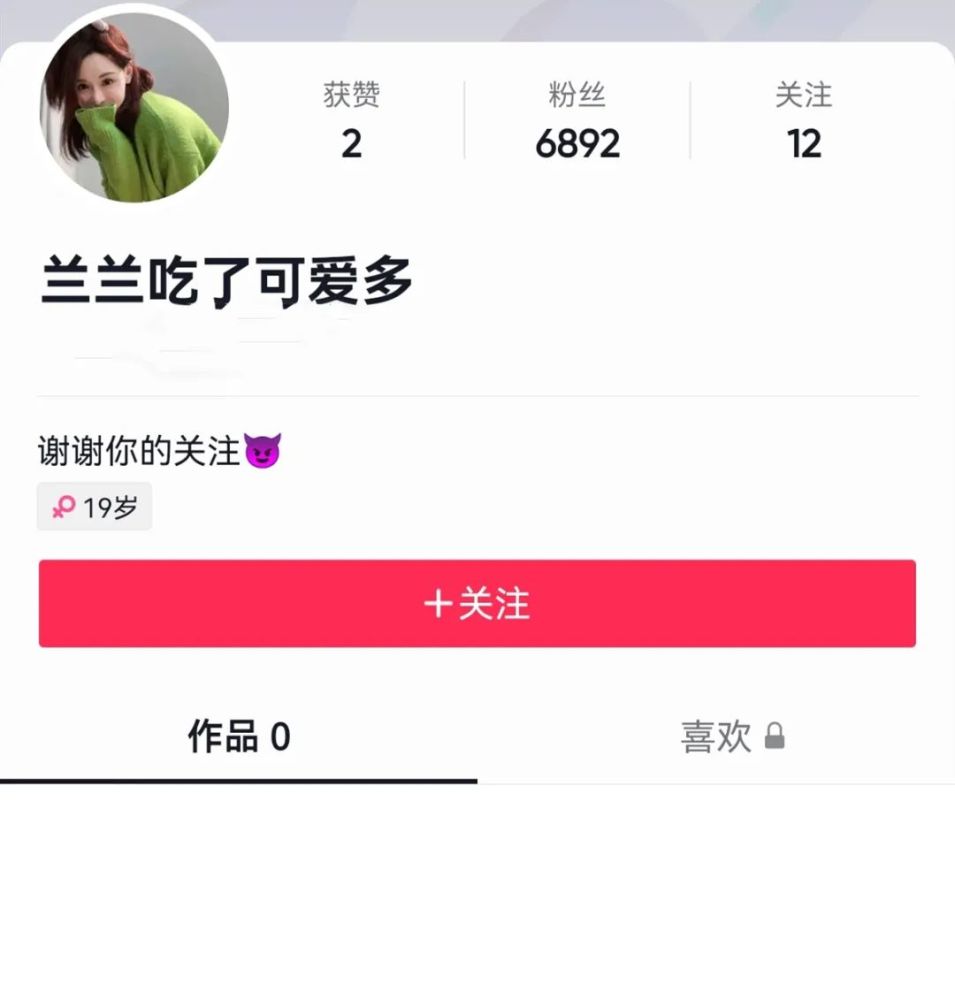Open the 关注 following list of 12

pos(803,121)
